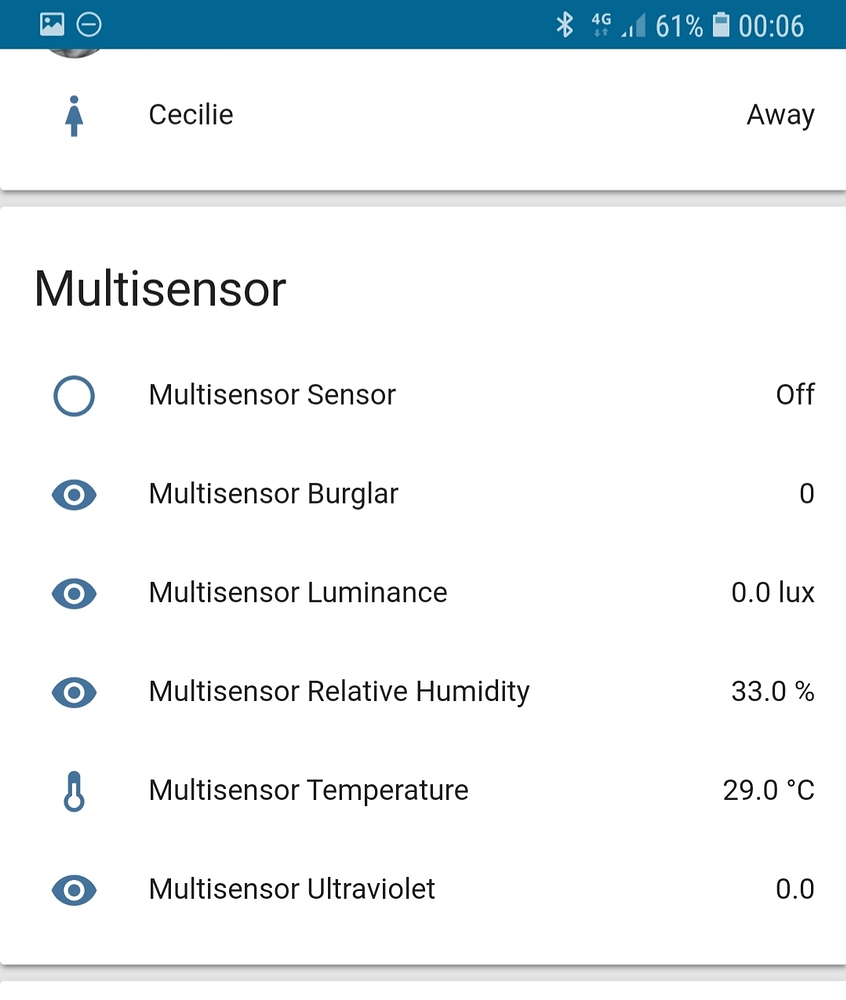This screenshot has width=846, height=1000.
Task: Toggle the Multisensor Sensor circle to On
Action: click(x=73, y=395)
